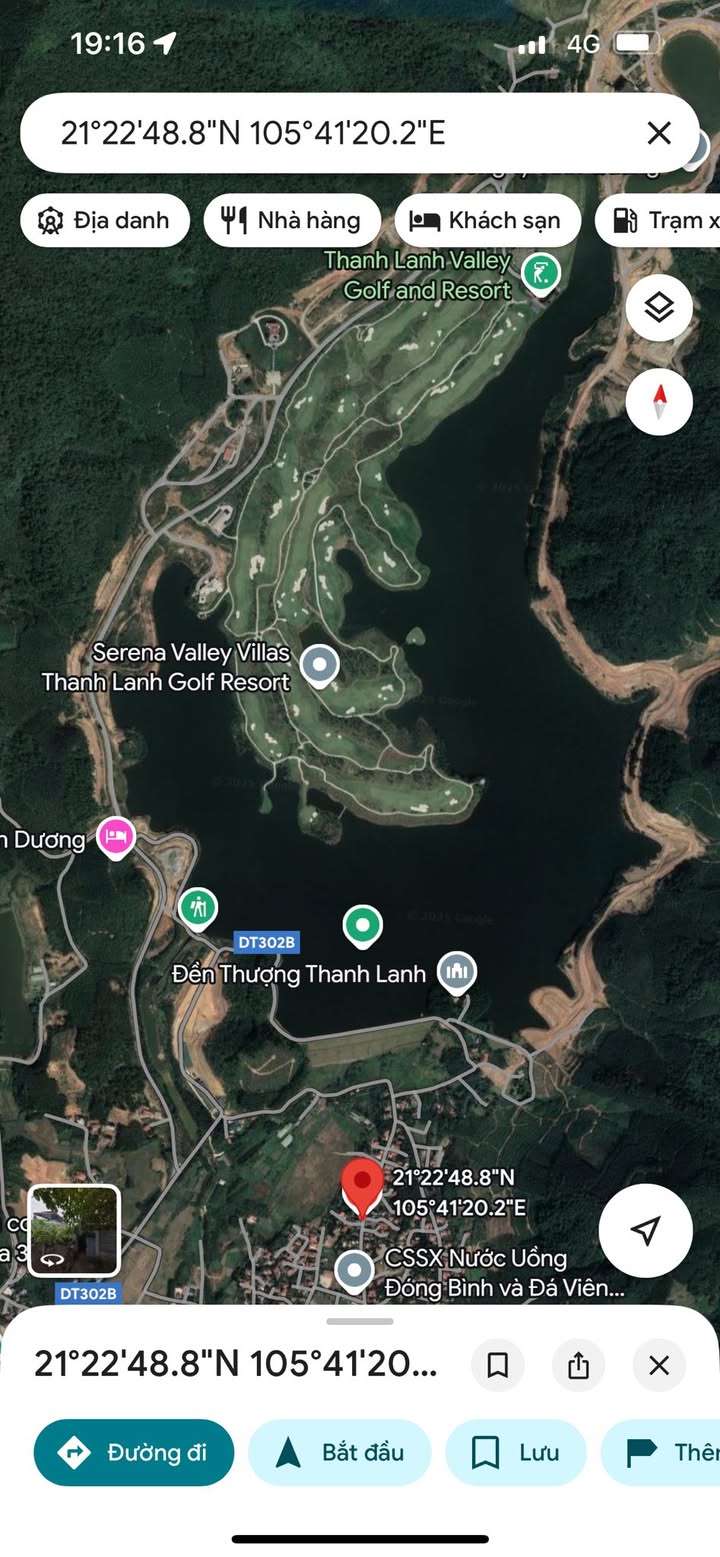Screen dimensions: 720x1557
Task: Show Khách sạn nearby
Action: (x=488, y=220)
